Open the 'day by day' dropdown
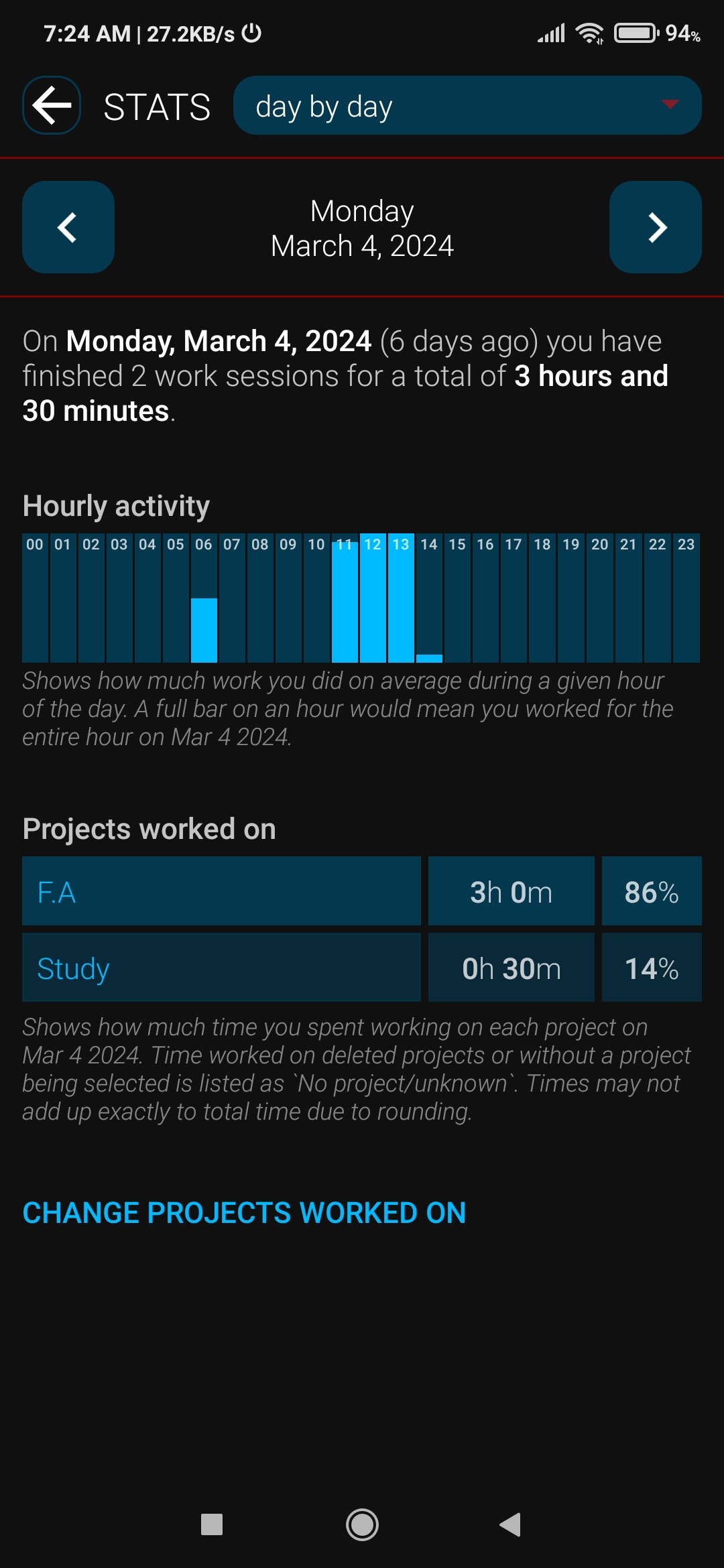 point(467,105)
